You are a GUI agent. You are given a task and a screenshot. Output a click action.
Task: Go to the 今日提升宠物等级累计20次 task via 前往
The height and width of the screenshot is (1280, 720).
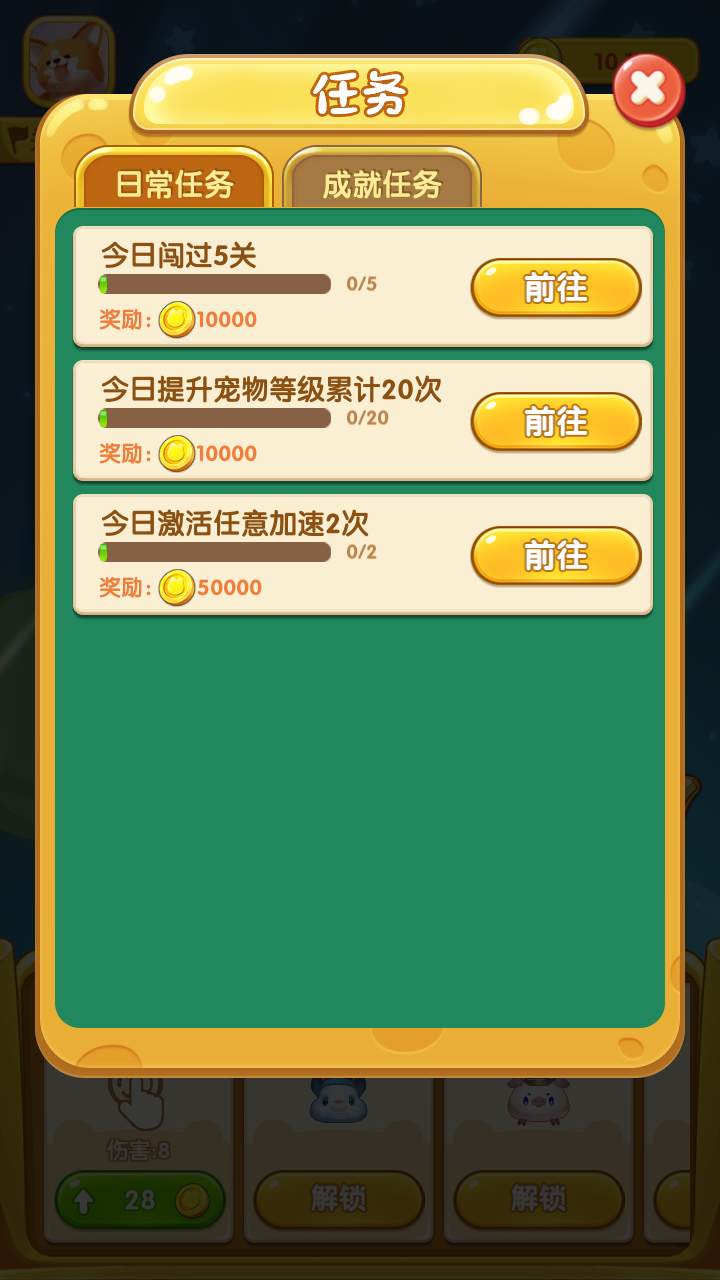pyautogui.click(x=556, y=422)
